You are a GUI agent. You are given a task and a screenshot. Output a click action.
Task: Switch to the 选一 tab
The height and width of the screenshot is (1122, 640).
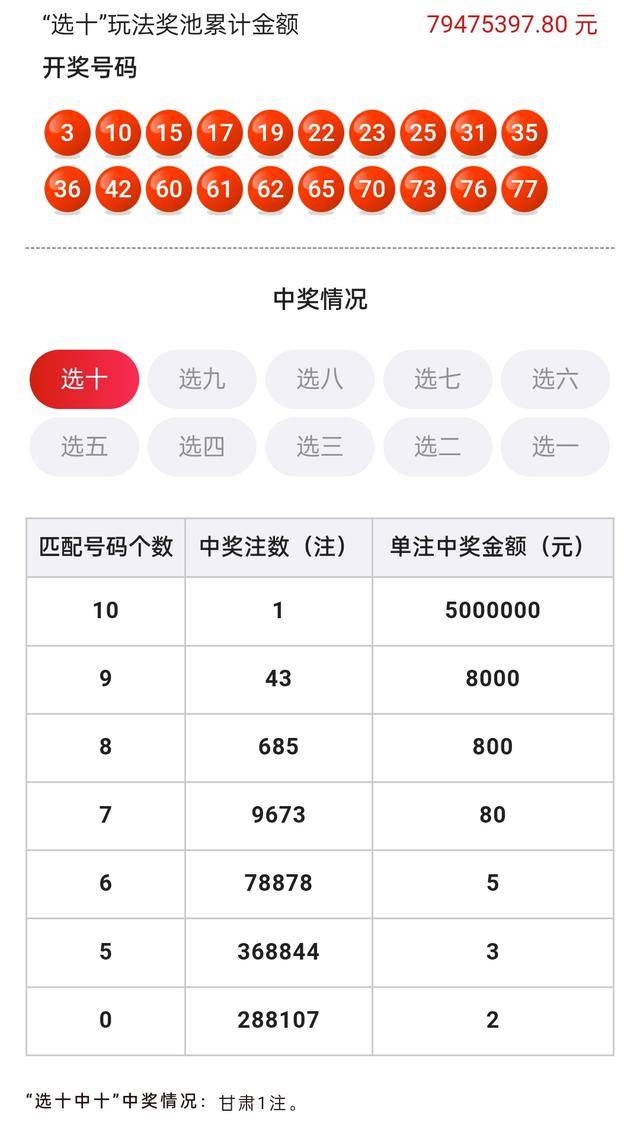point(555,446)
